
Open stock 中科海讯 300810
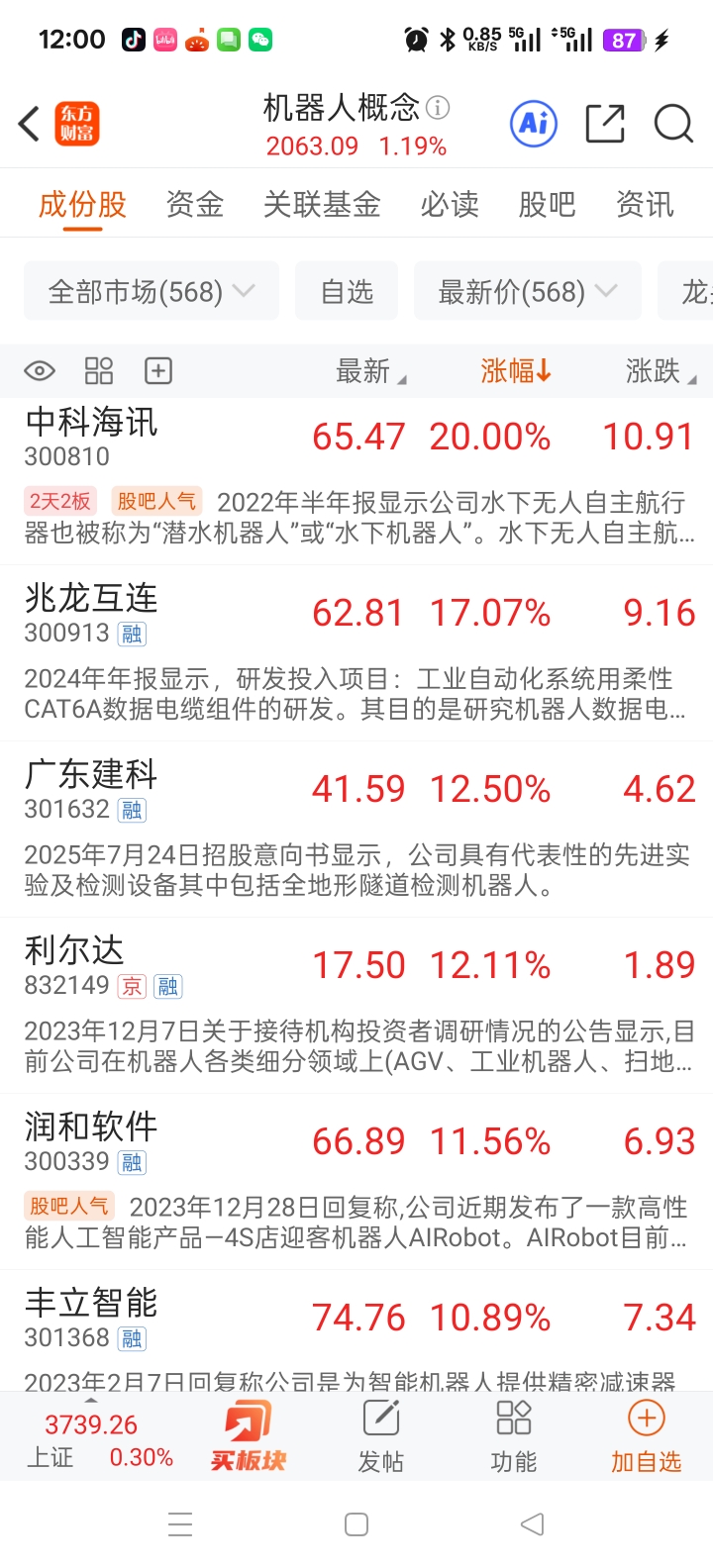[356, 481]
